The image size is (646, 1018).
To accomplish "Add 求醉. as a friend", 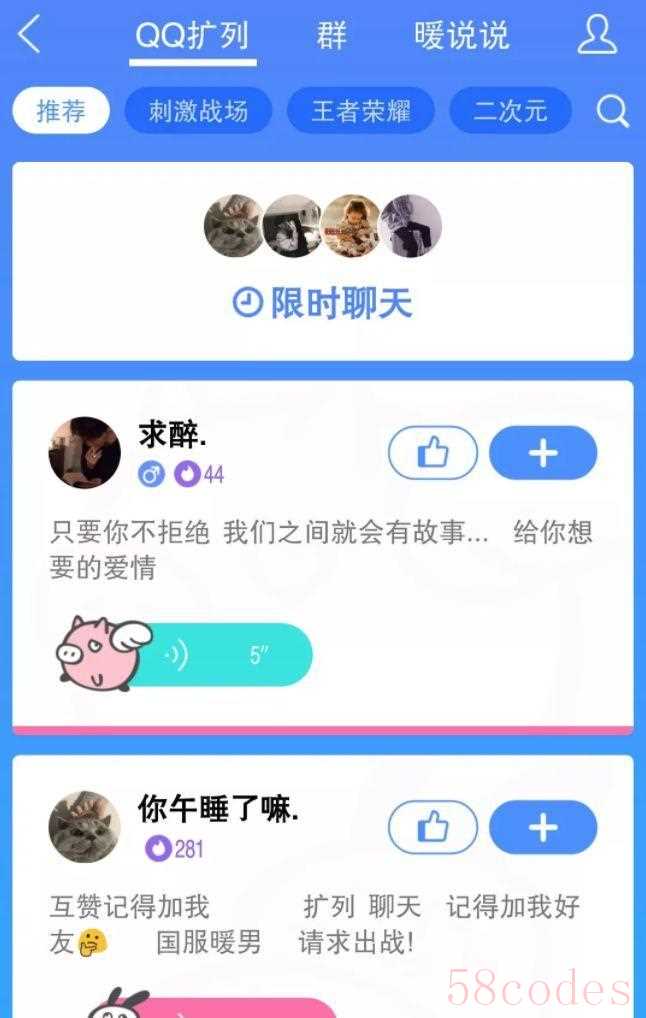I will pos(543,453).
